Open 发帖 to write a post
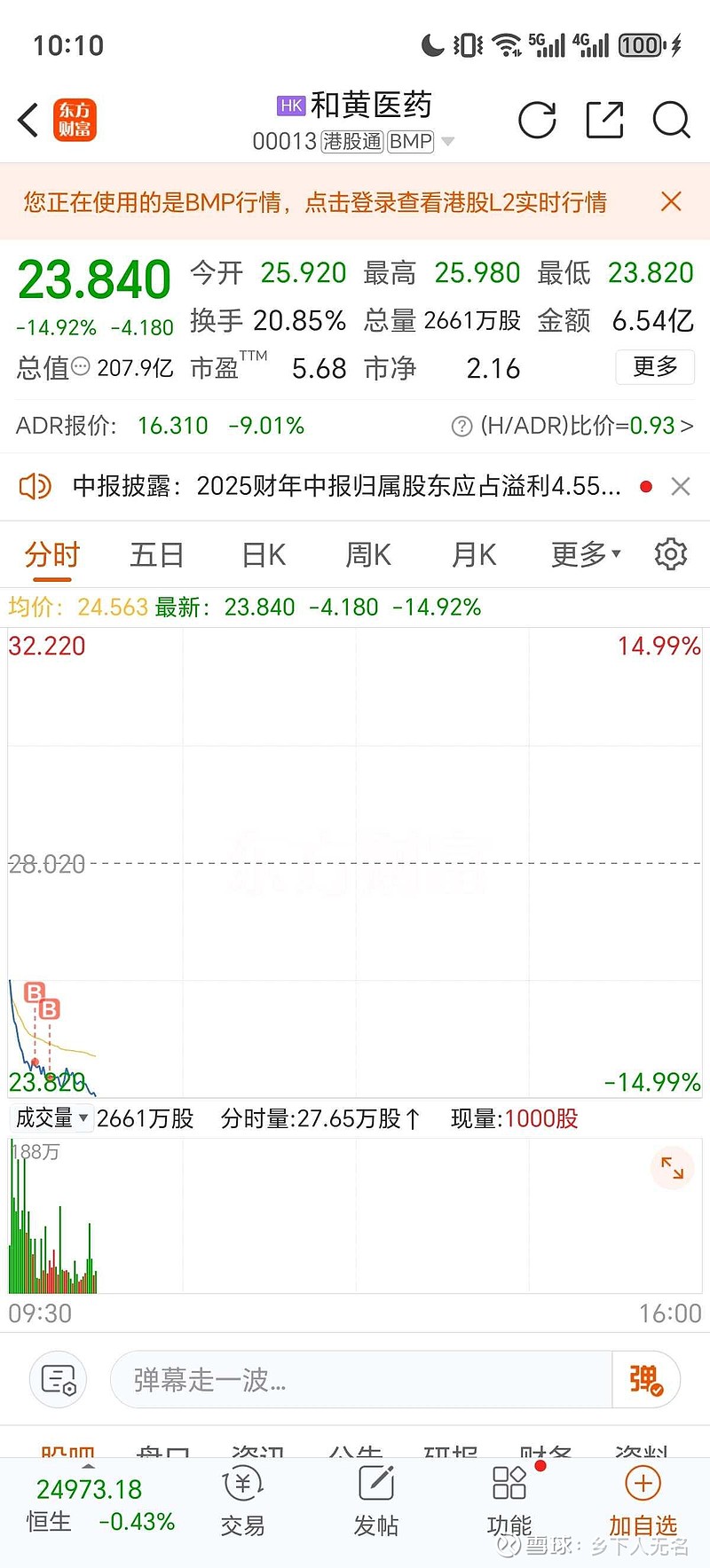The width and height of the screenshot is (710, 1568). click(375, 1501)
